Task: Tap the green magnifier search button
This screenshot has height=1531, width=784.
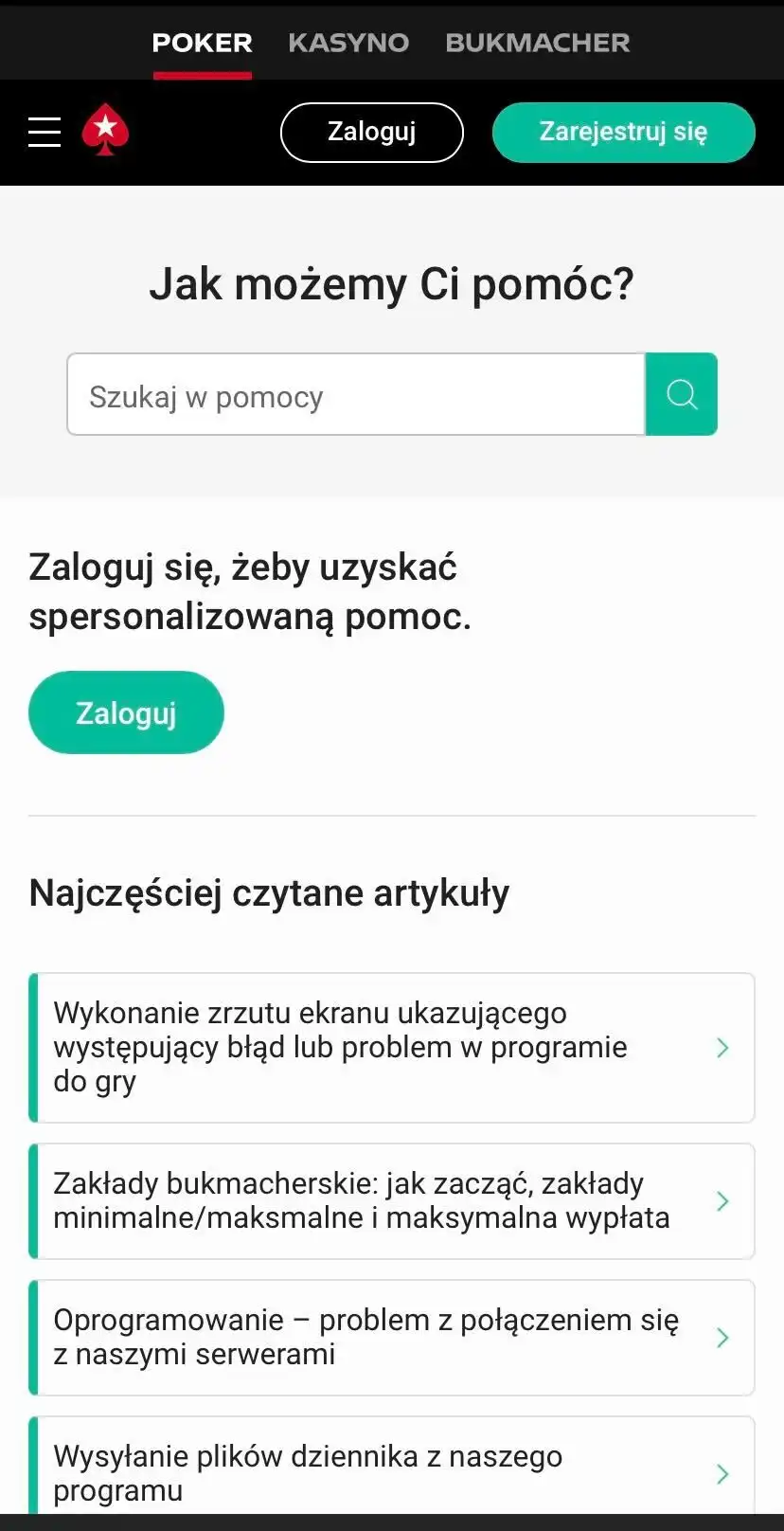Action: 681,395
